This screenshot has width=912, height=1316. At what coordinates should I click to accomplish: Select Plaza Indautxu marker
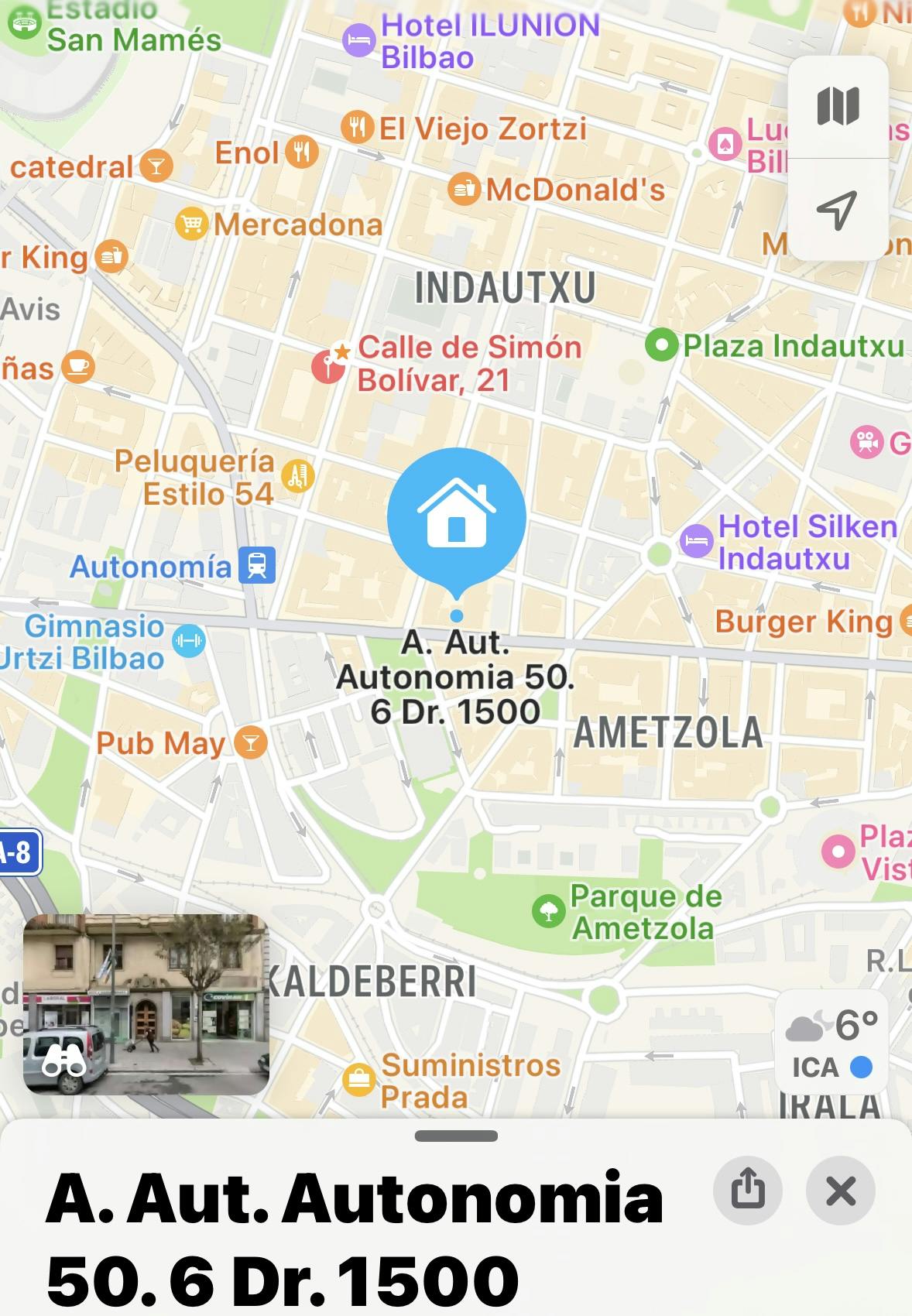pyautogui.click(x=662, y=345)
